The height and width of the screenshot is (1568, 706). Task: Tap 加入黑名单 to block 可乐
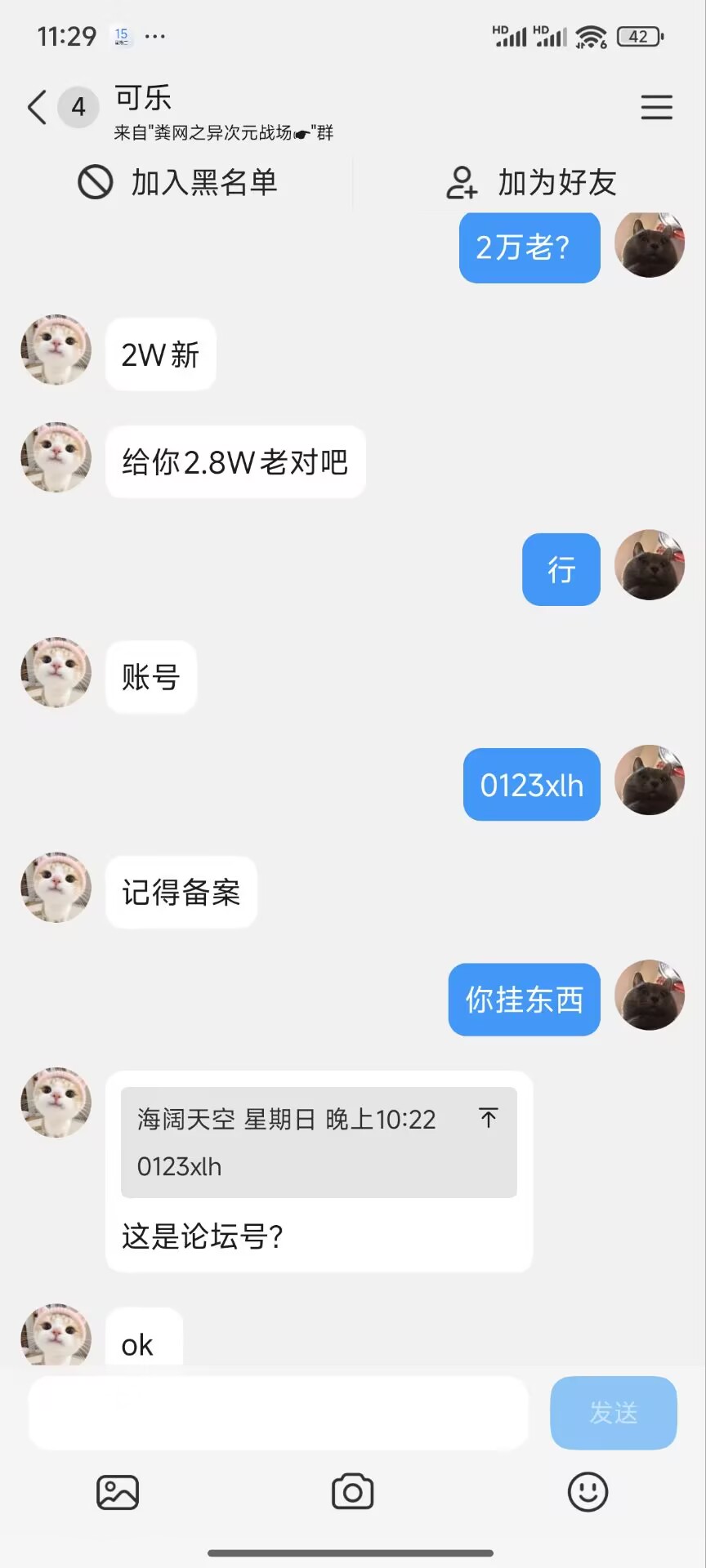point(178,182)
